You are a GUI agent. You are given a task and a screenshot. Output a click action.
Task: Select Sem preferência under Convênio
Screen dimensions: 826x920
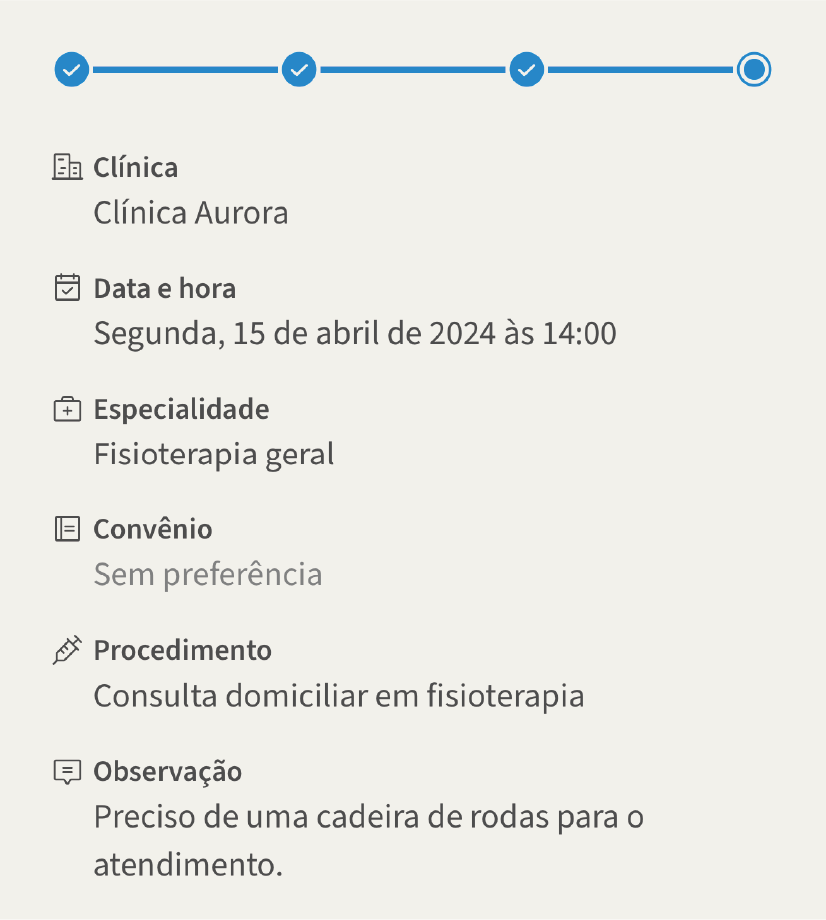click(x=208, y=574)
